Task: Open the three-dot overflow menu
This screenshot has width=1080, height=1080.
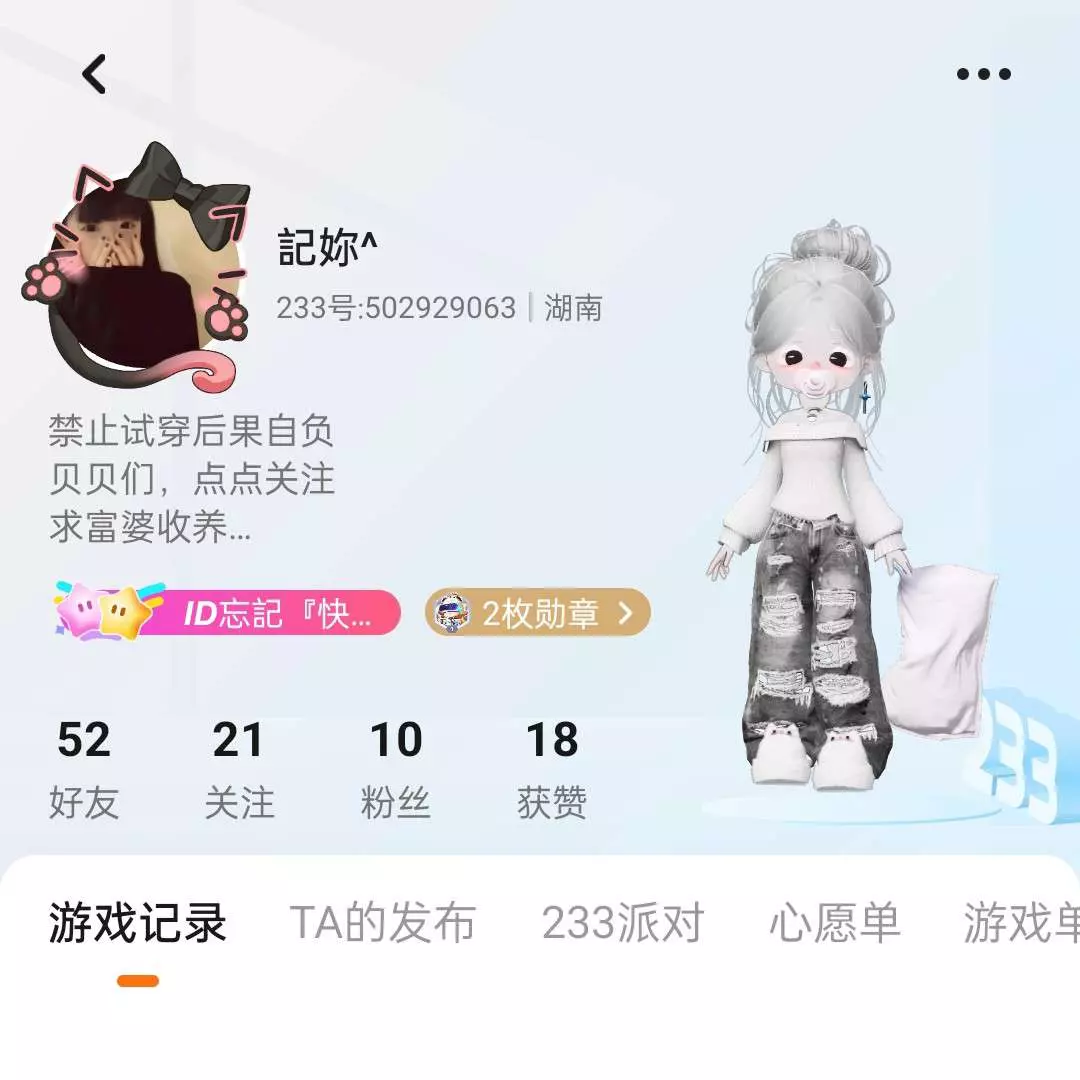Action: (983, 74)
